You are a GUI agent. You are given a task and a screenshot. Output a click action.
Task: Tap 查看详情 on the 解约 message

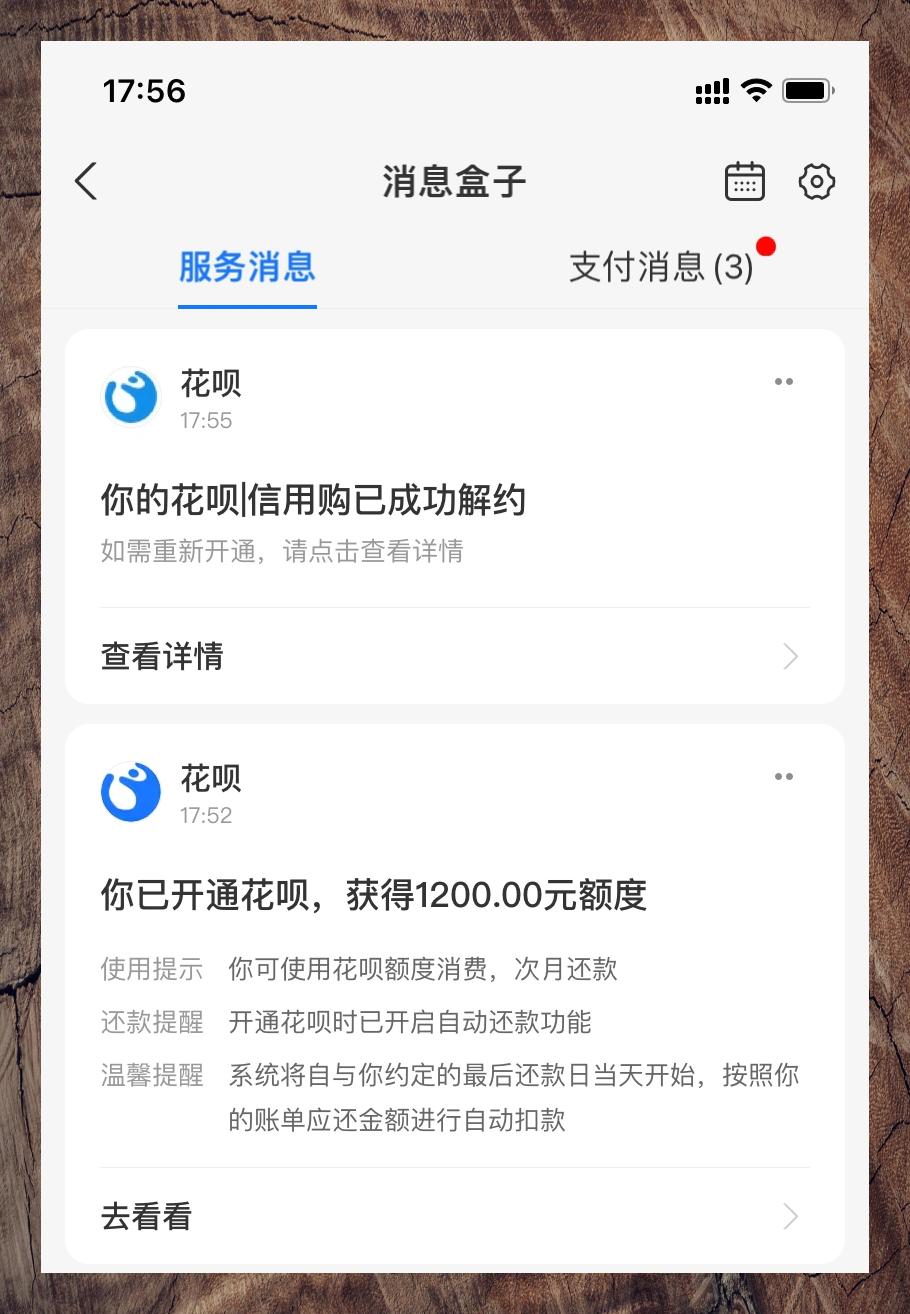click(x=162, y=657)
